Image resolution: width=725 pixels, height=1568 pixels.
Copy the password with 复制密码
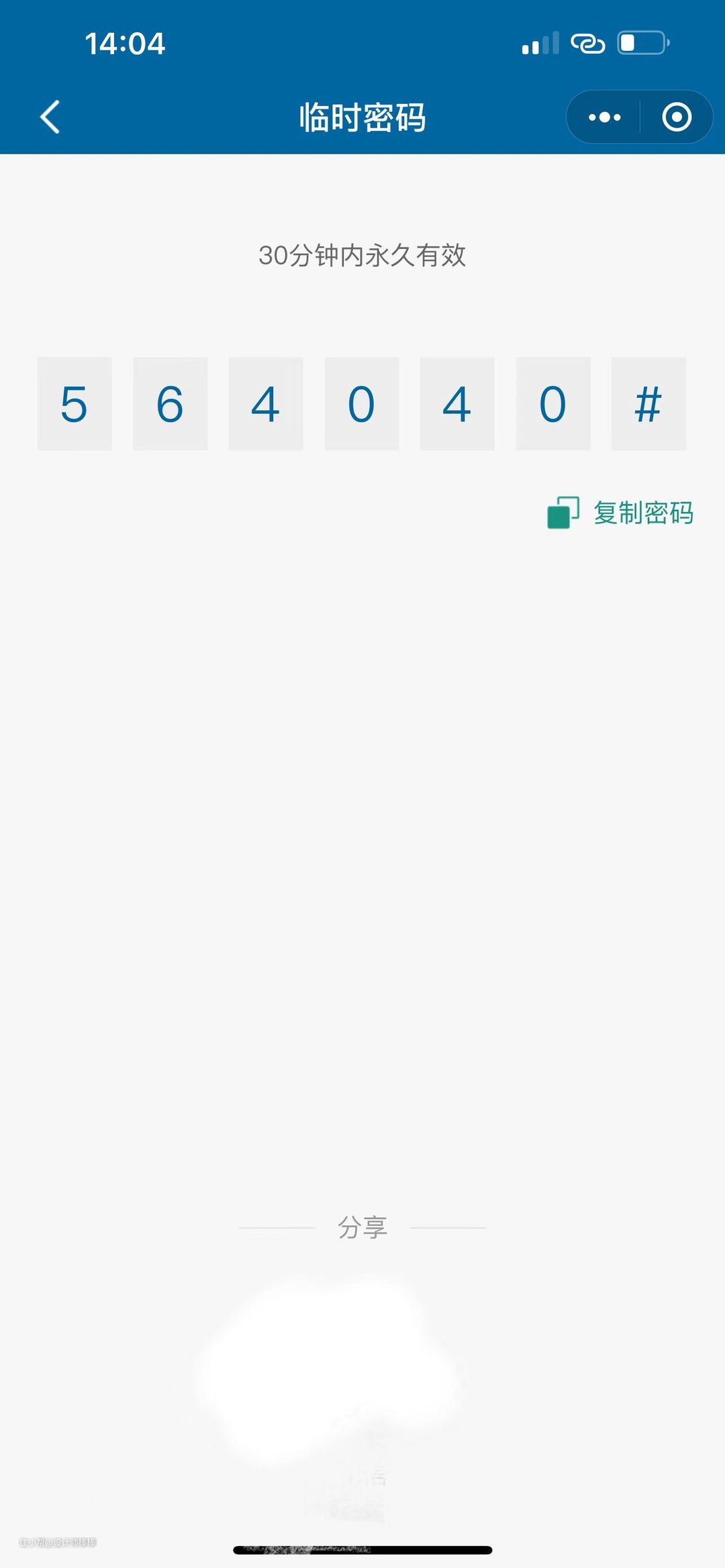tap(620, 513)
